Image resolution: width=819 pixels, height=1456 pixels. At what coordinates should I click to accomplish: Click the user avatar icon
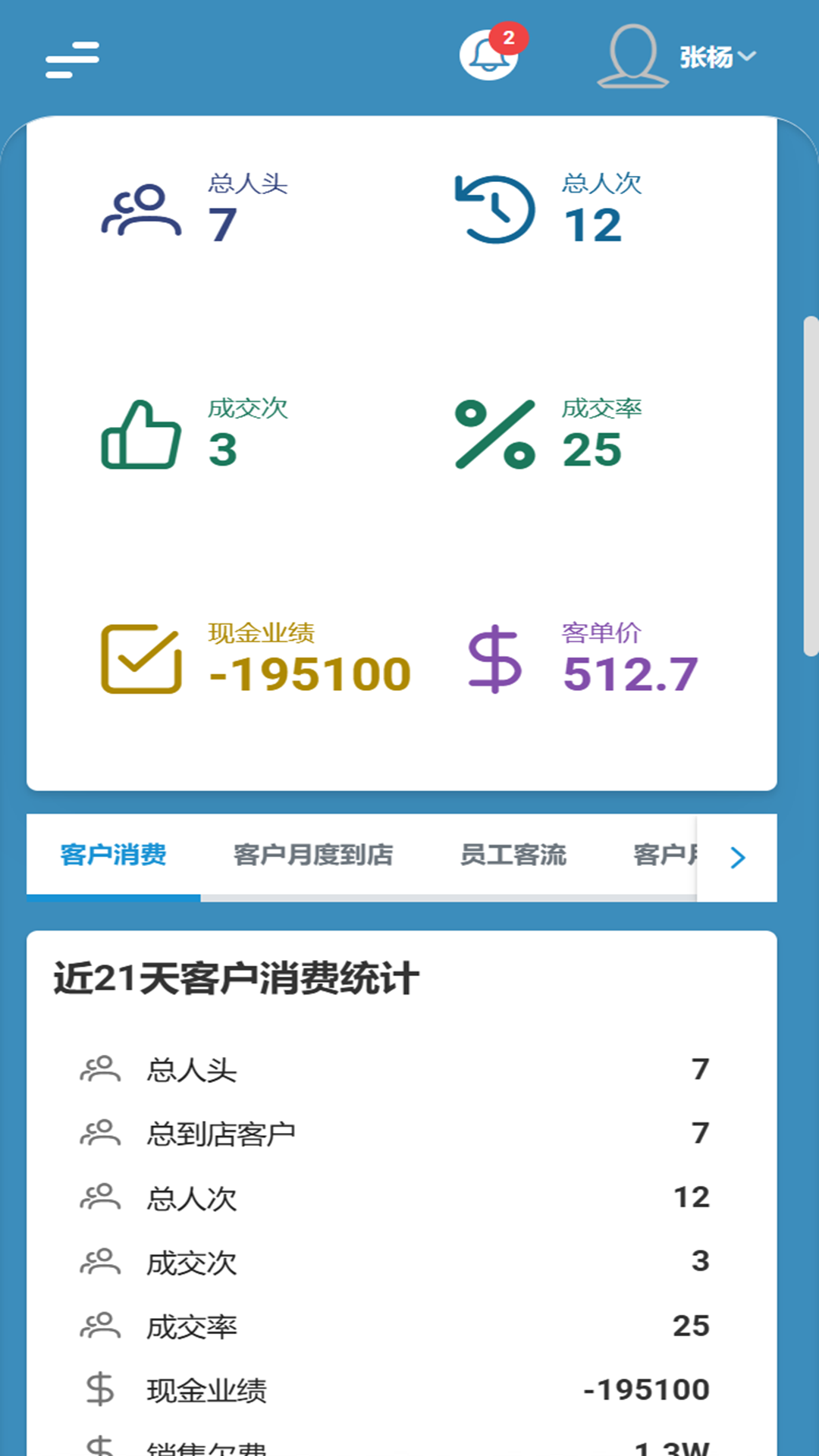632,57
